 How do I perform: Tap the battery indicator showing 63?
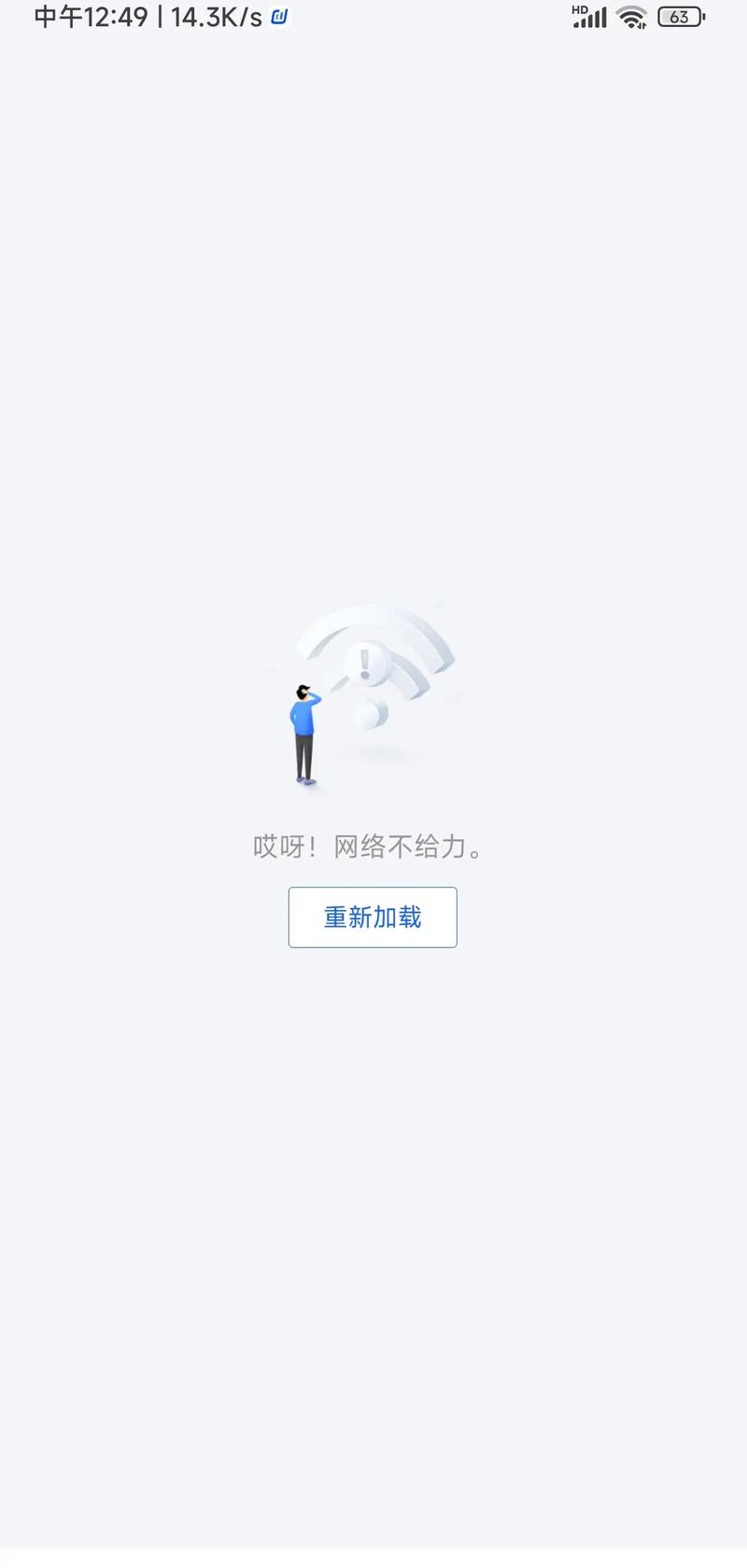[681, 17]
